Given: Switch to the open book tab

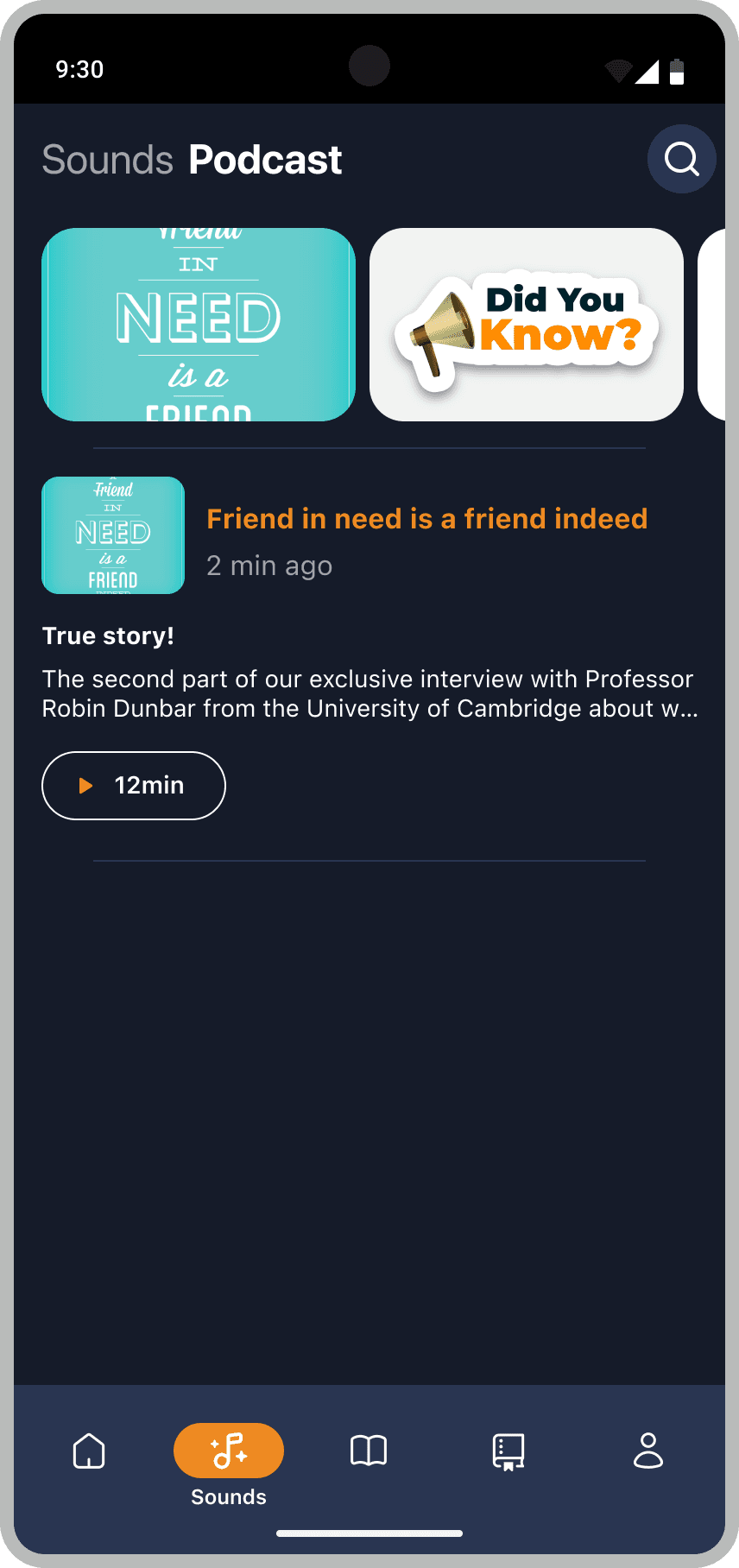Looking at the screenshot, I should tap(369, 1451).
